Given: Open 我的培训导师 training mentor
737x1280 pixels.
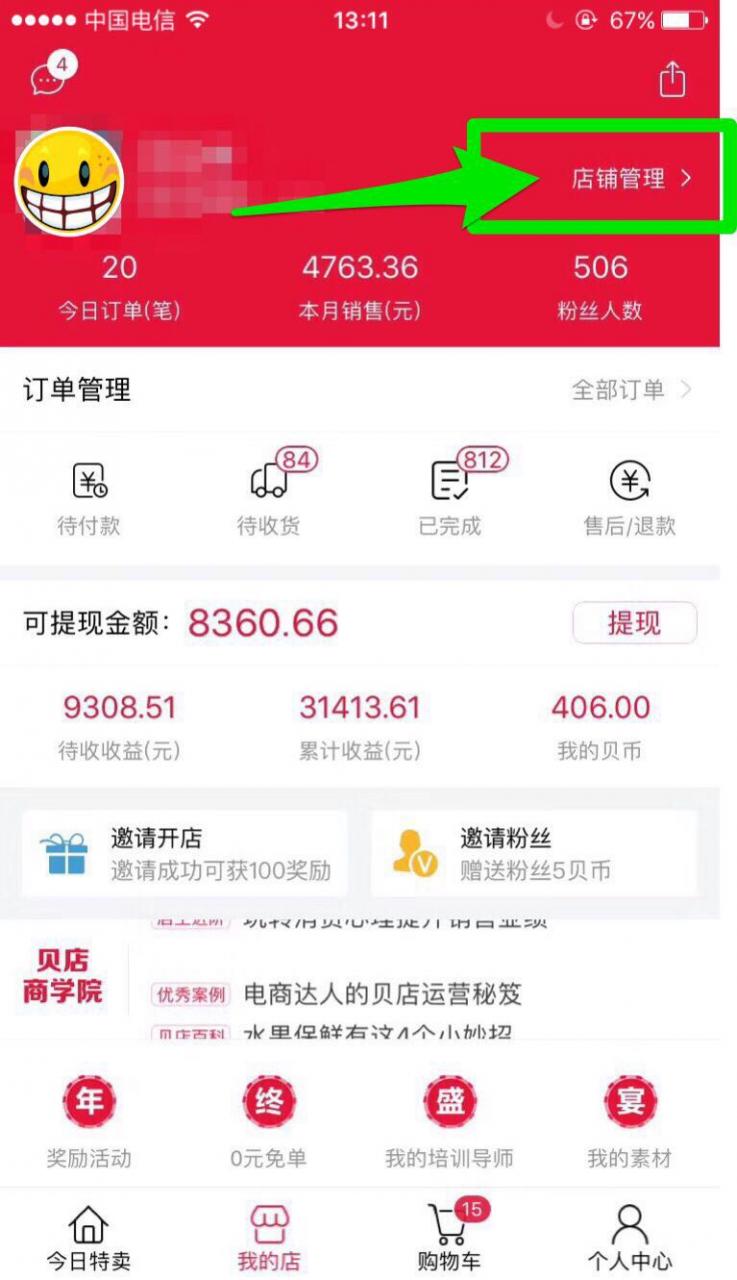Looking at the screenshot, I should pyautogui.click(x=449, y=1121).
